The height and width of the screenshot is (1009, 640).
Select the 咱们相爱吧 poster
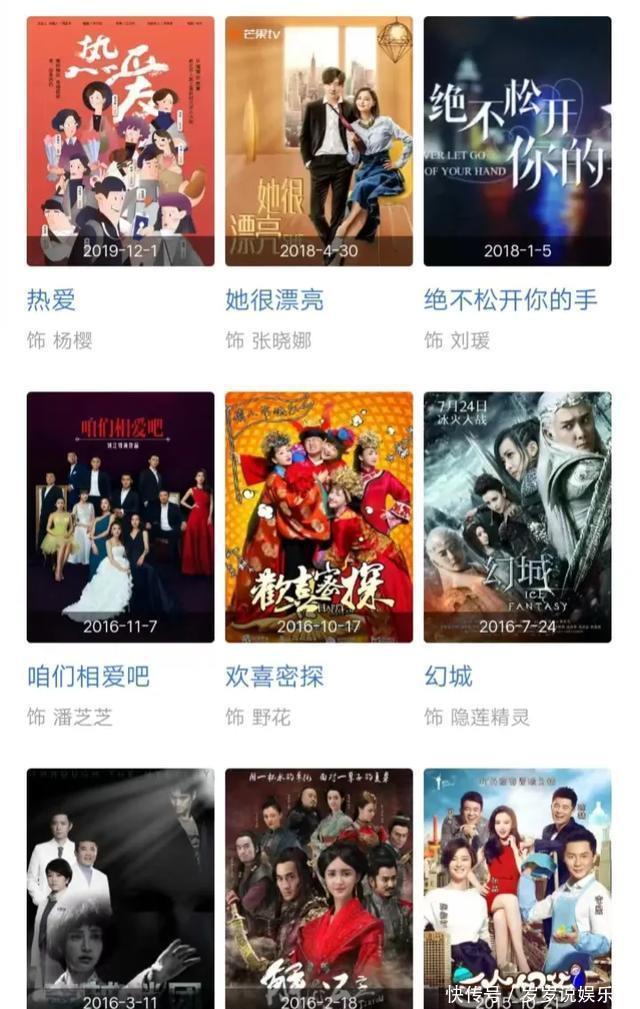click(x=120, y=517)
